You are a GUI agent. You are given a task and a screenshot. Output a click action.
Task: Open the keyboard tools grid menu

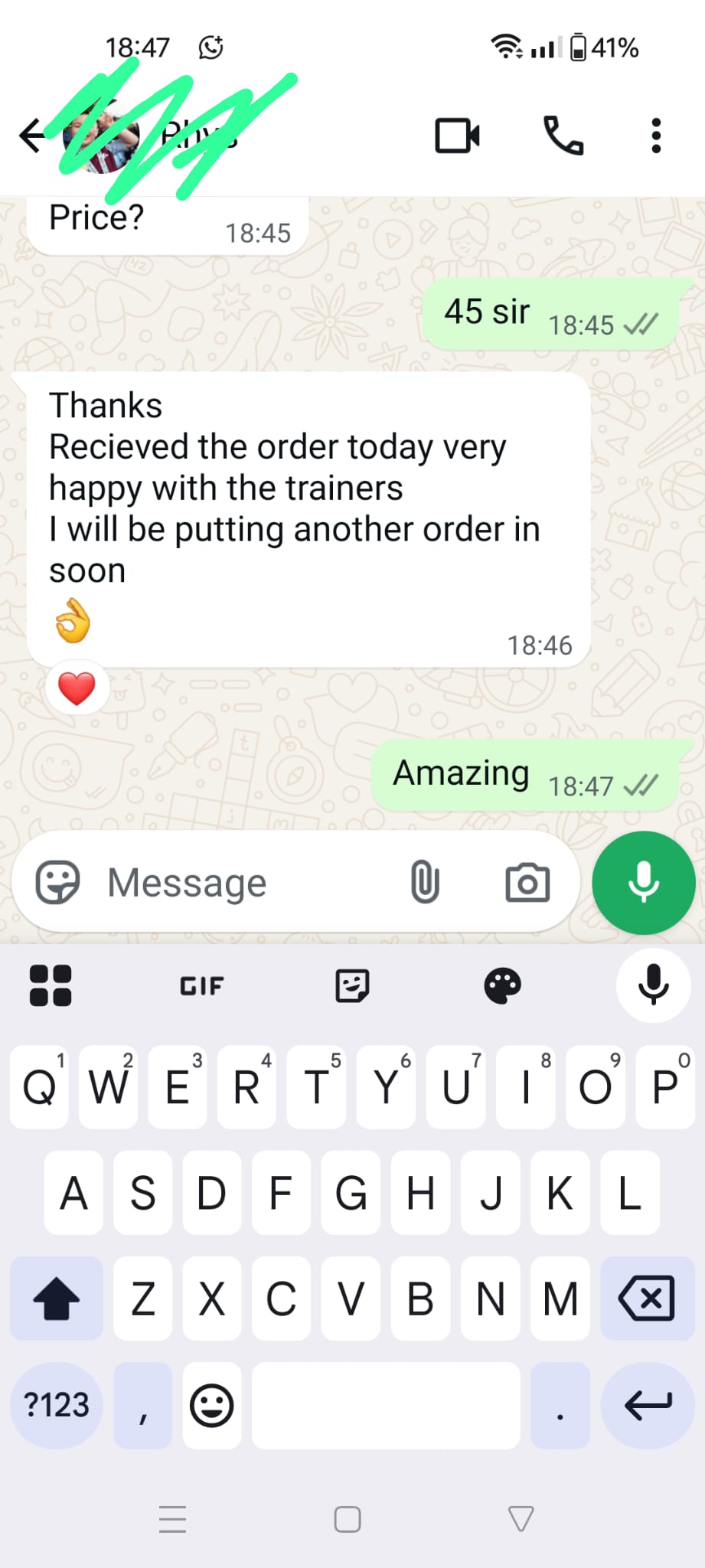pyautogui.click(x=51, y=985)
